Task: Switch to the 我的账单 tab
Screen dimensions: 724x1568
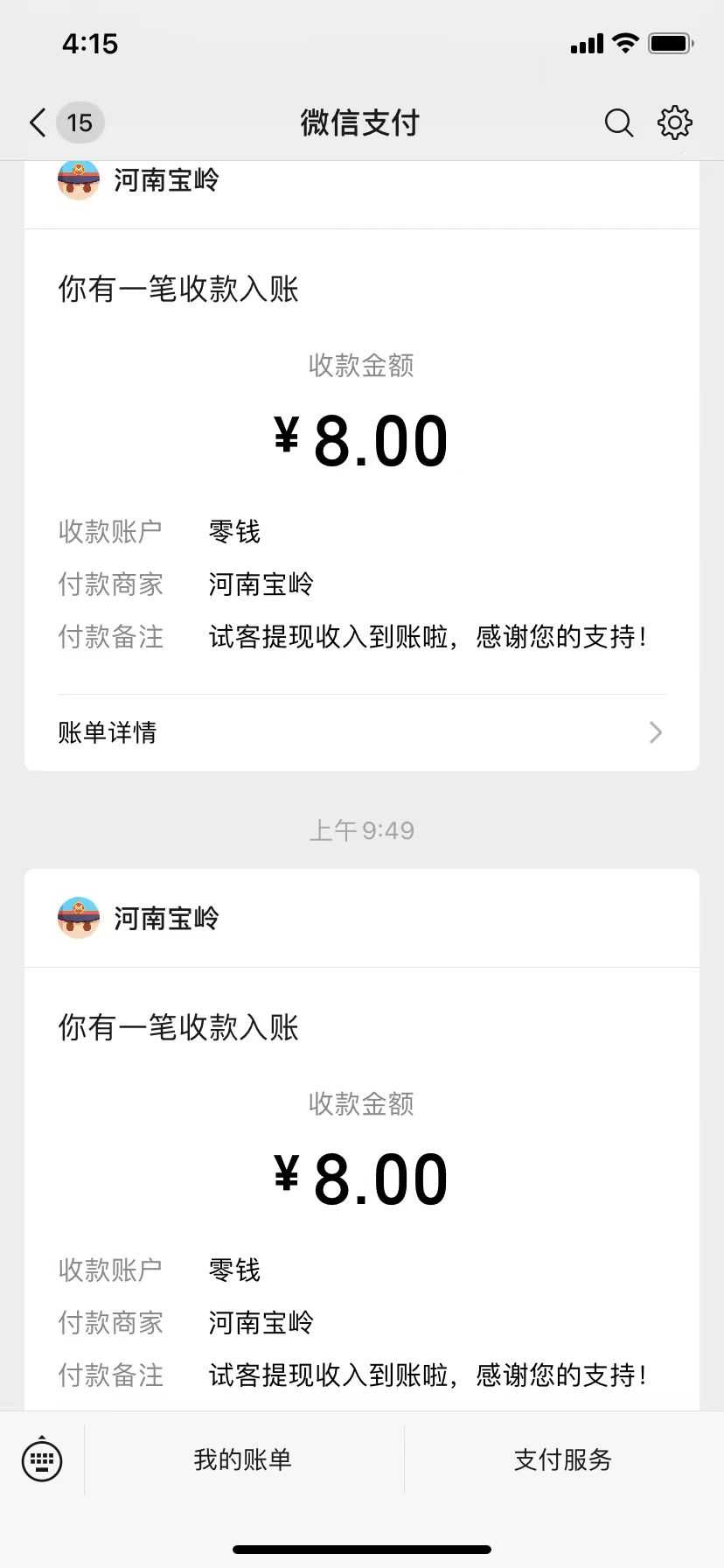Action: click(x=241, y=1459)
